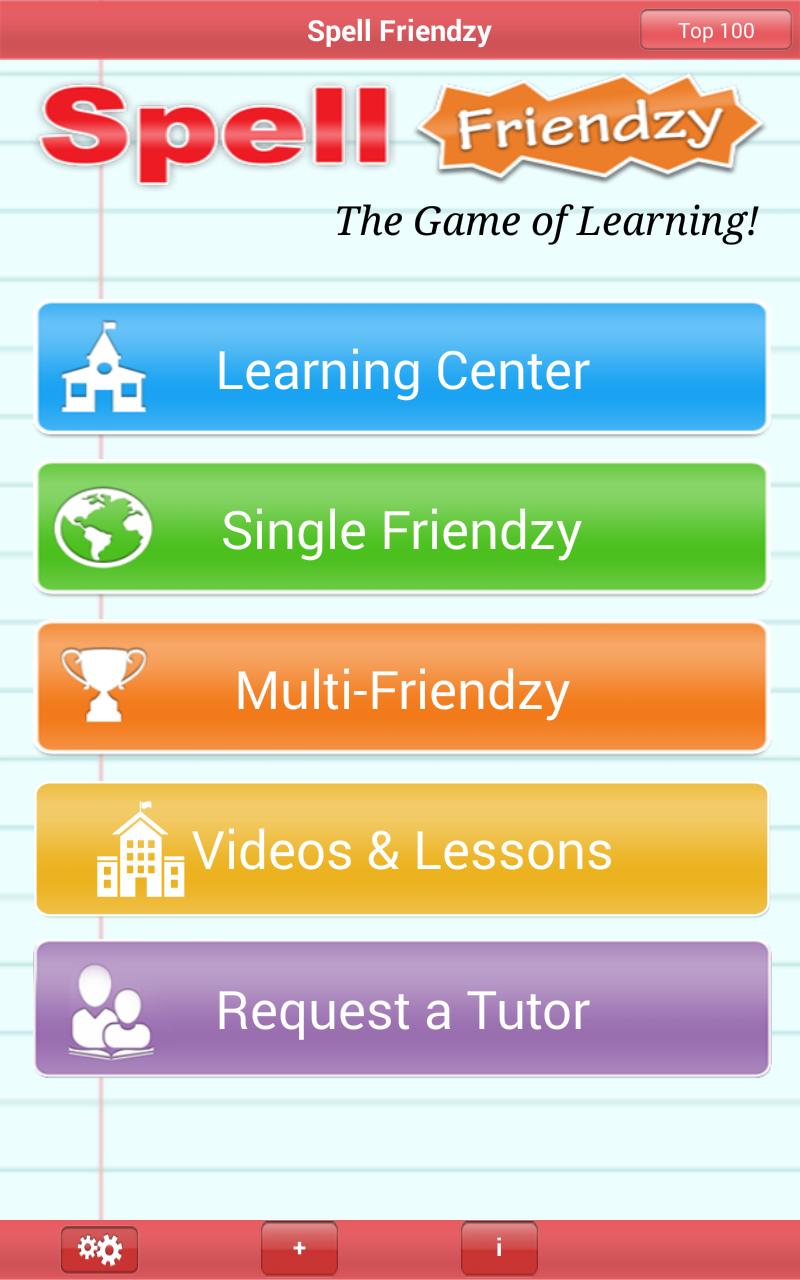The height and width of the screenshot is (1280, 800).
Task: Browse Videos & Lessons
Action: tap(402, 849)
